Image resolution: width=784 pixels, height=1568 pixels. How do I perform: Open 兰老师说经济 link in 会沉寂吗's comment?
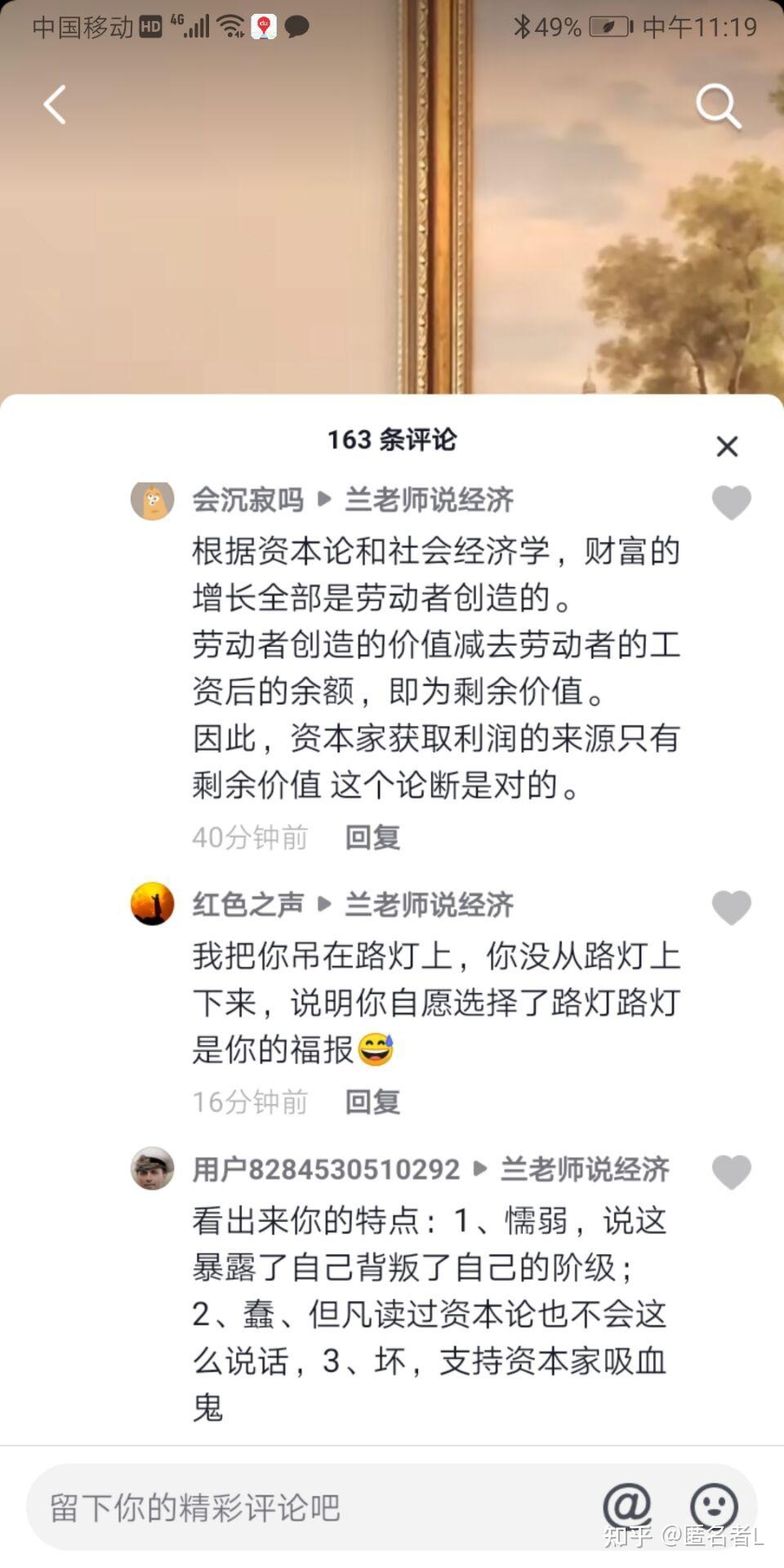pos(429,500)
